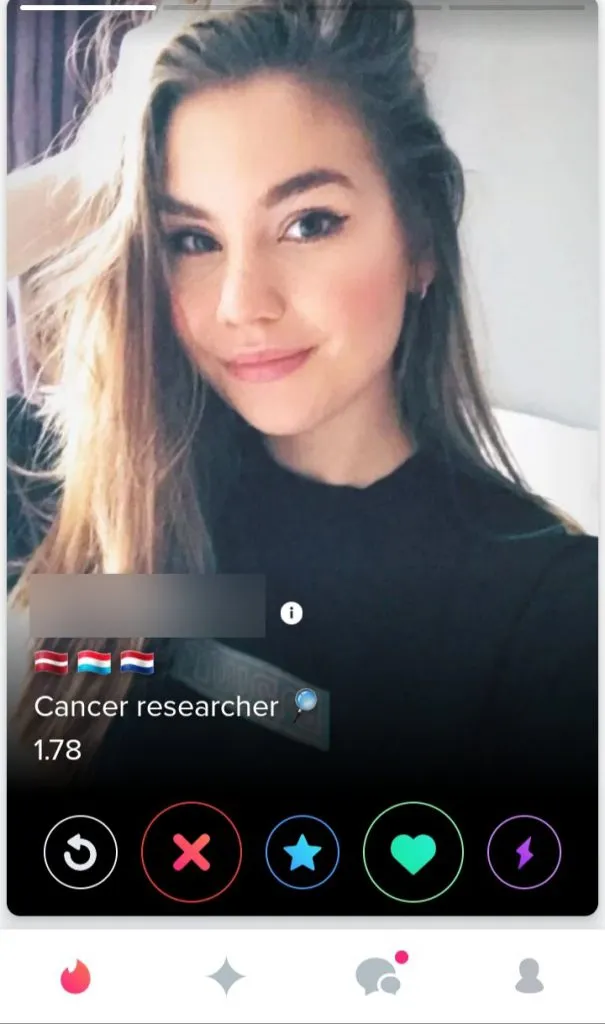Screen dimensions: 605x1024
Task: Open the sparkle Explore tab
Action: [226, 977]
